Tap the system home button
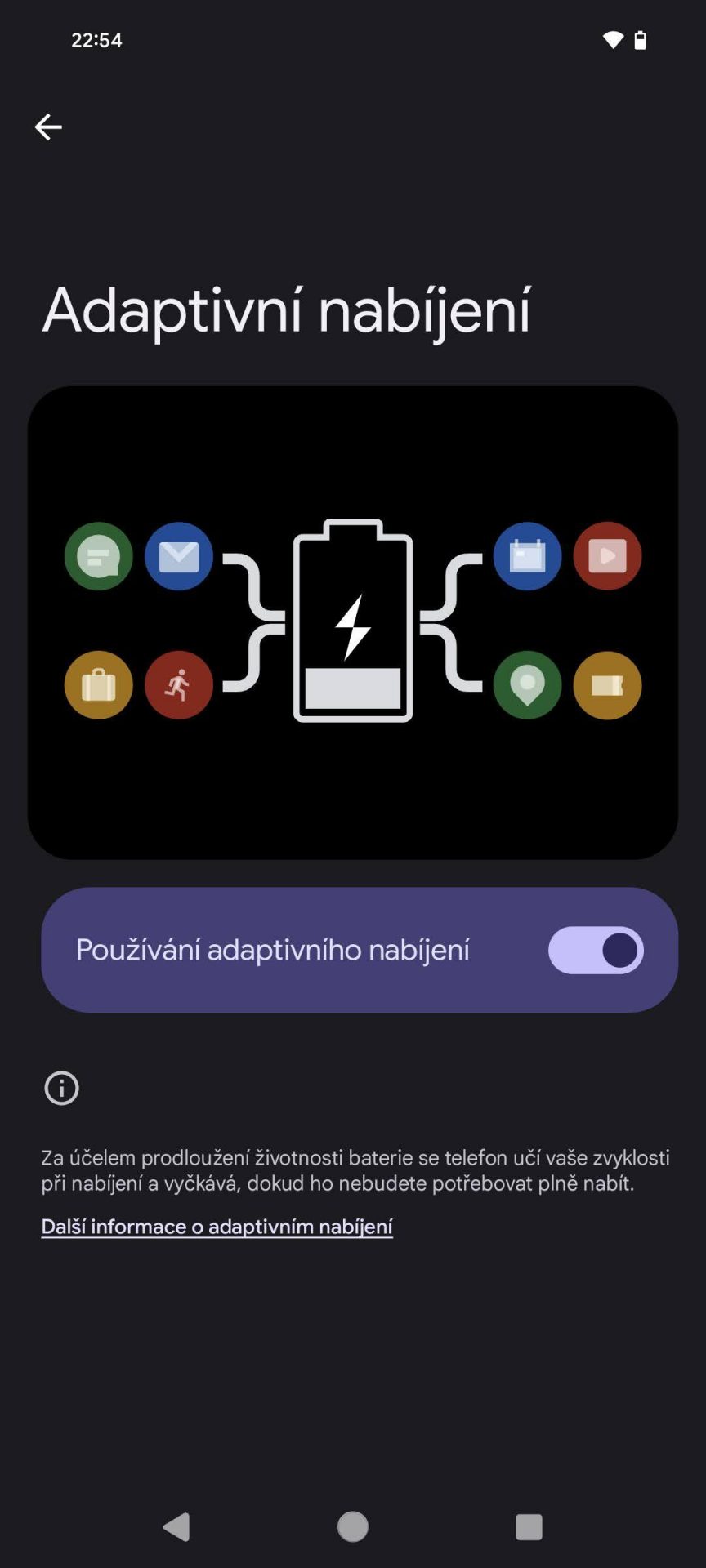The height and width of the screenshot is (1568, 706). pyautogui.click(x=353, y=1526)
